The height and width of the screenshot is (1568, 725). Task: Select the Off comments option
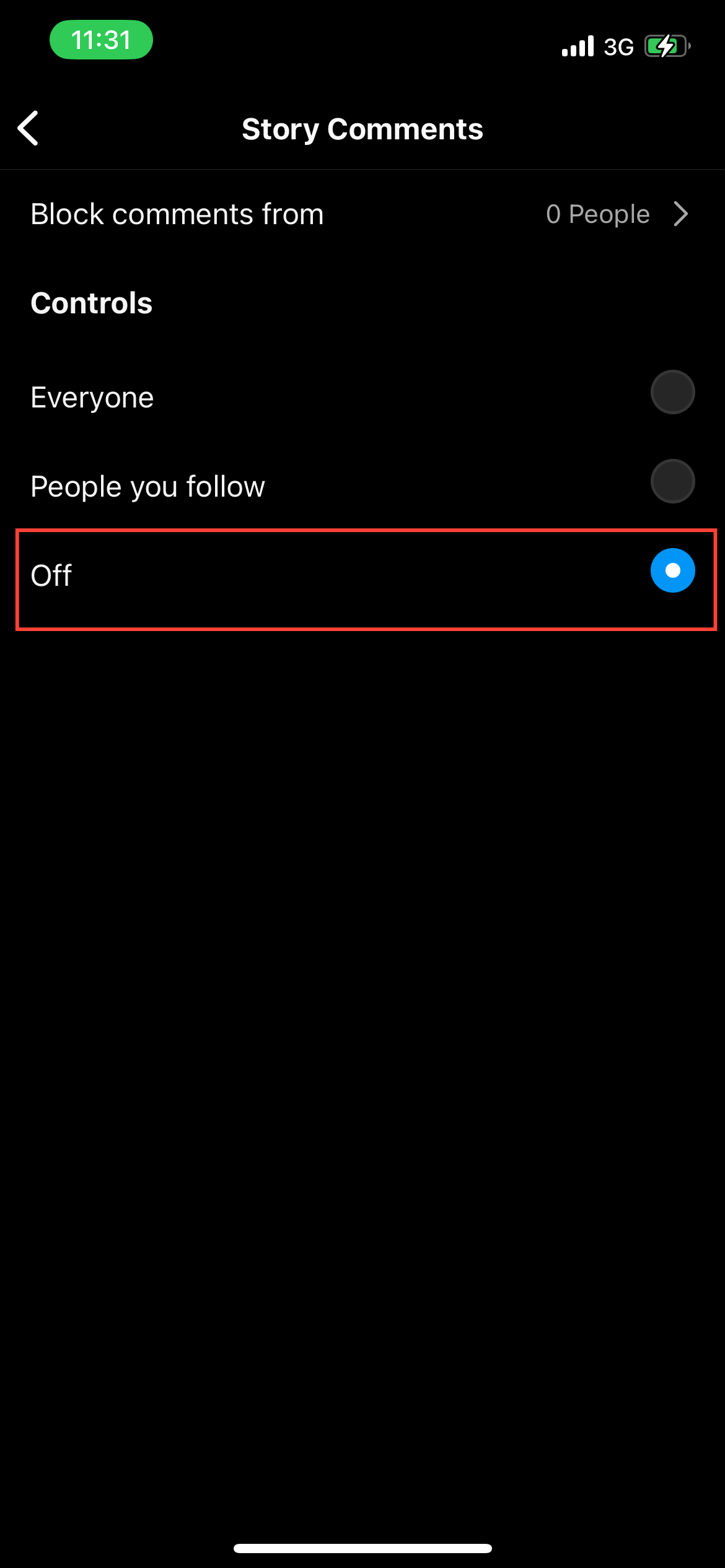point(672,571)
